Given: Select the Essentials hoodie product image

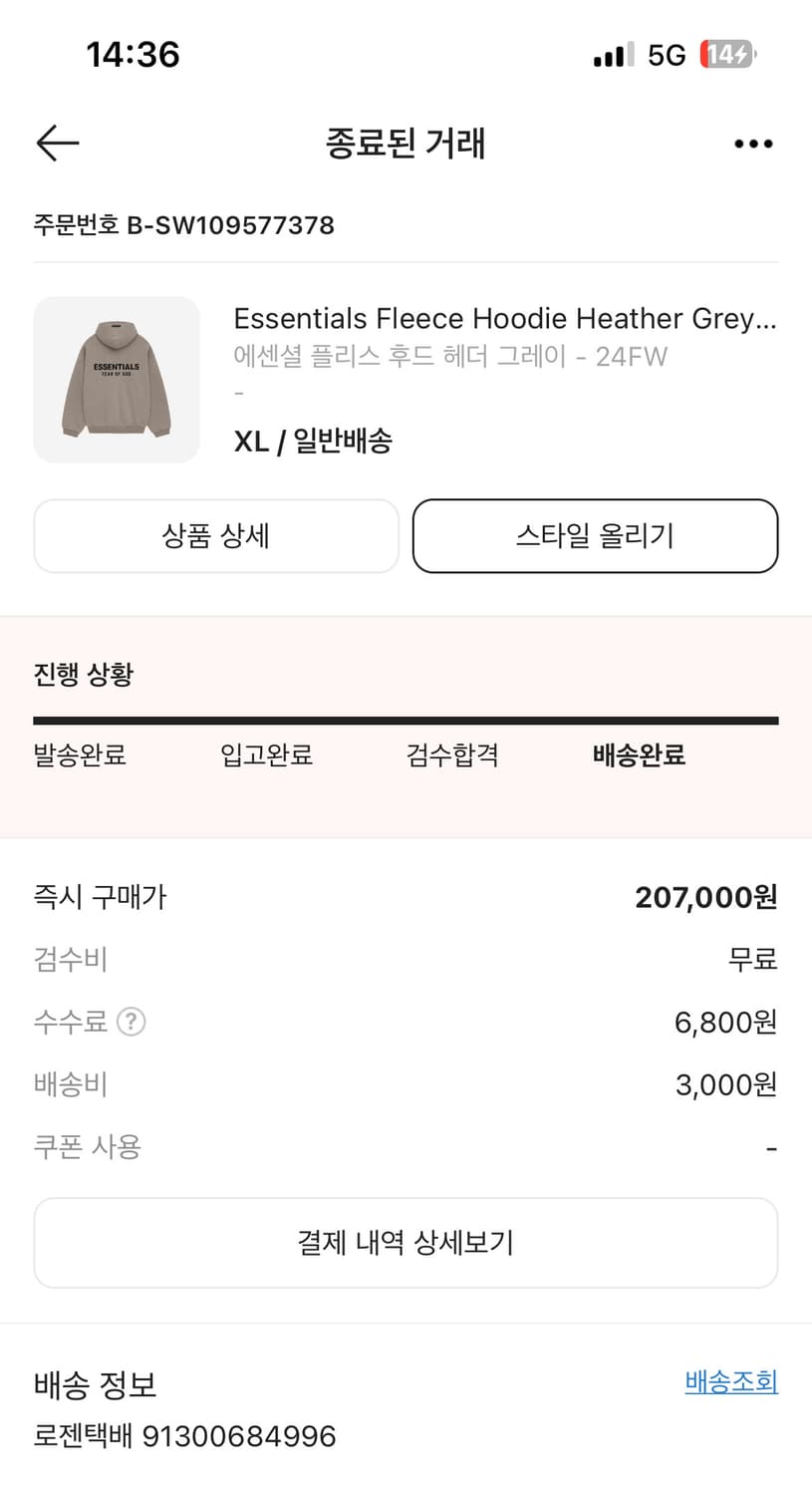Looking at the screenshot, I should point(116,379).
